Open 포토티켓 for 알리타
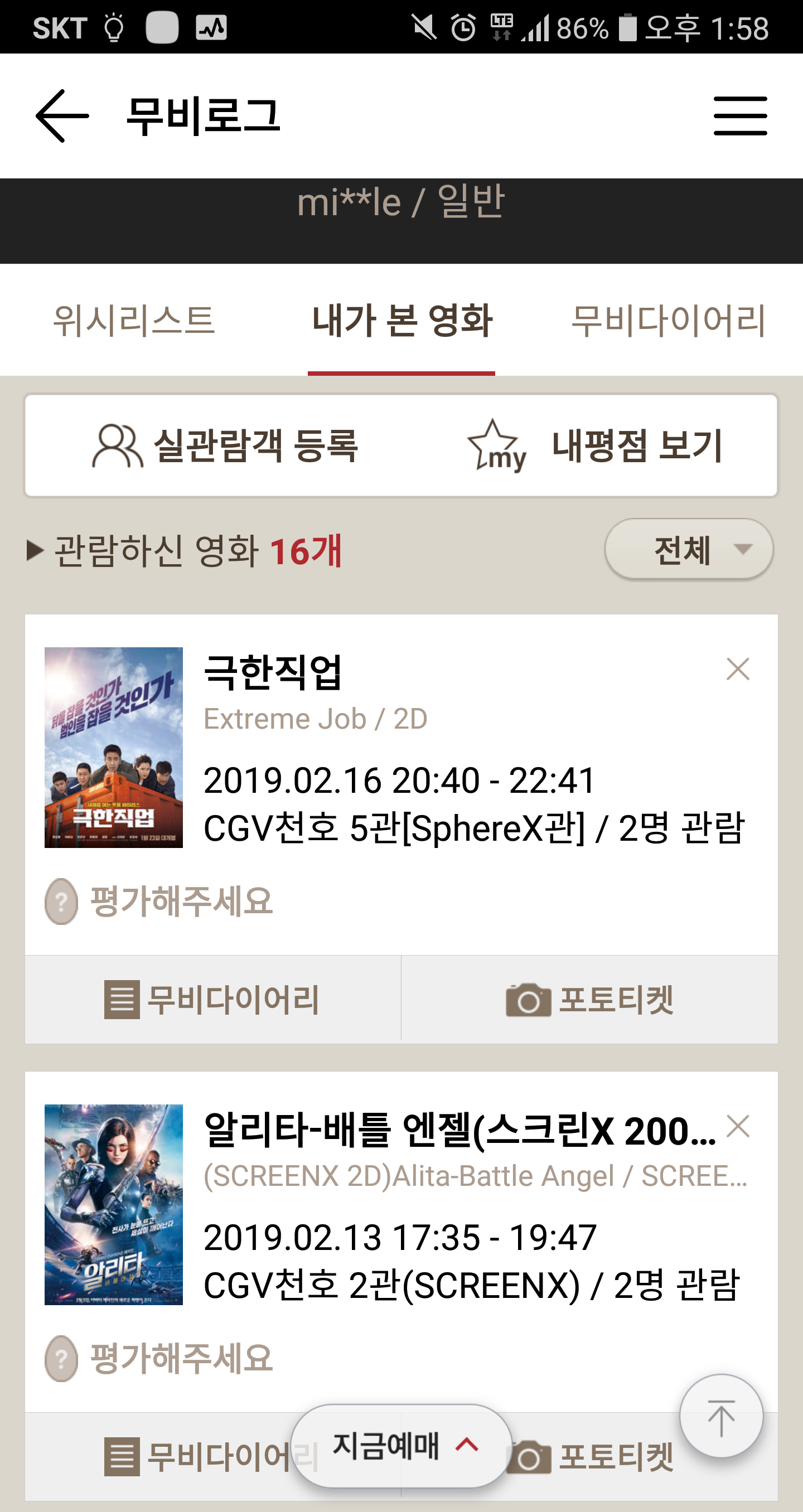Image resolution: width=803 pixels, height=1512 pixels. (590, 1457)
